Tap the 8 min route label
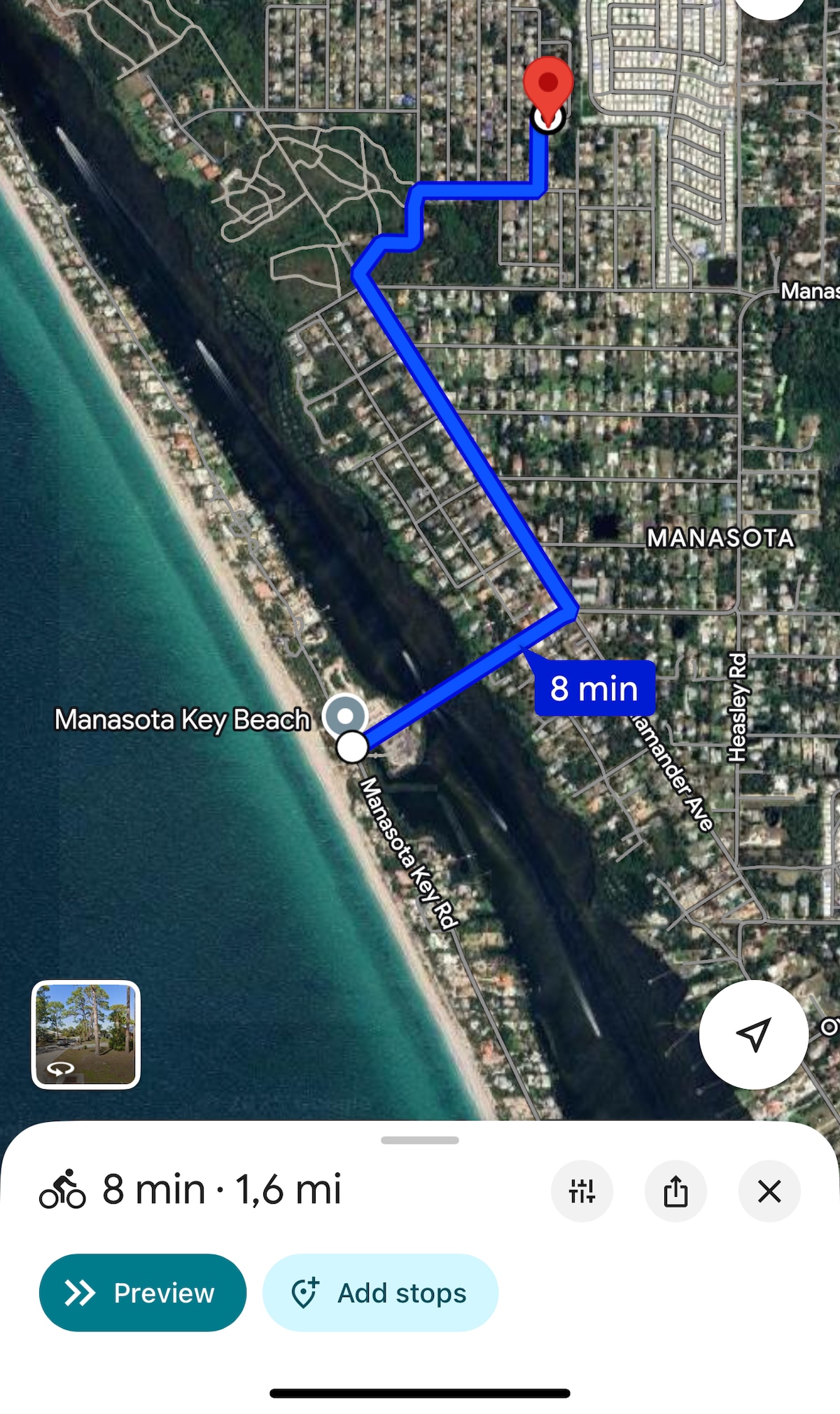This screenshot has width=840, height=1414. tap(594, 688)
